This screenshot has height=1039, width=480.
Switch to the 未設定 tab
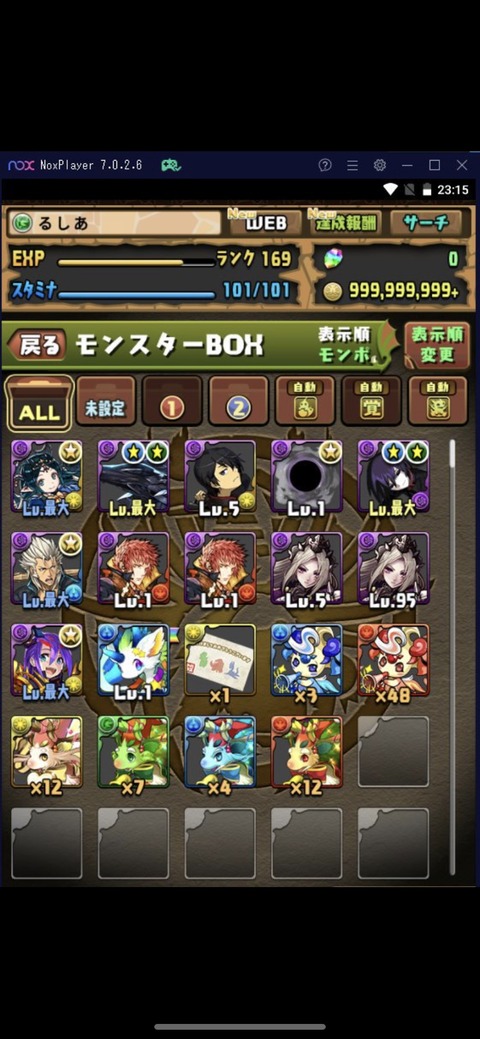click(x=105, y=402)
